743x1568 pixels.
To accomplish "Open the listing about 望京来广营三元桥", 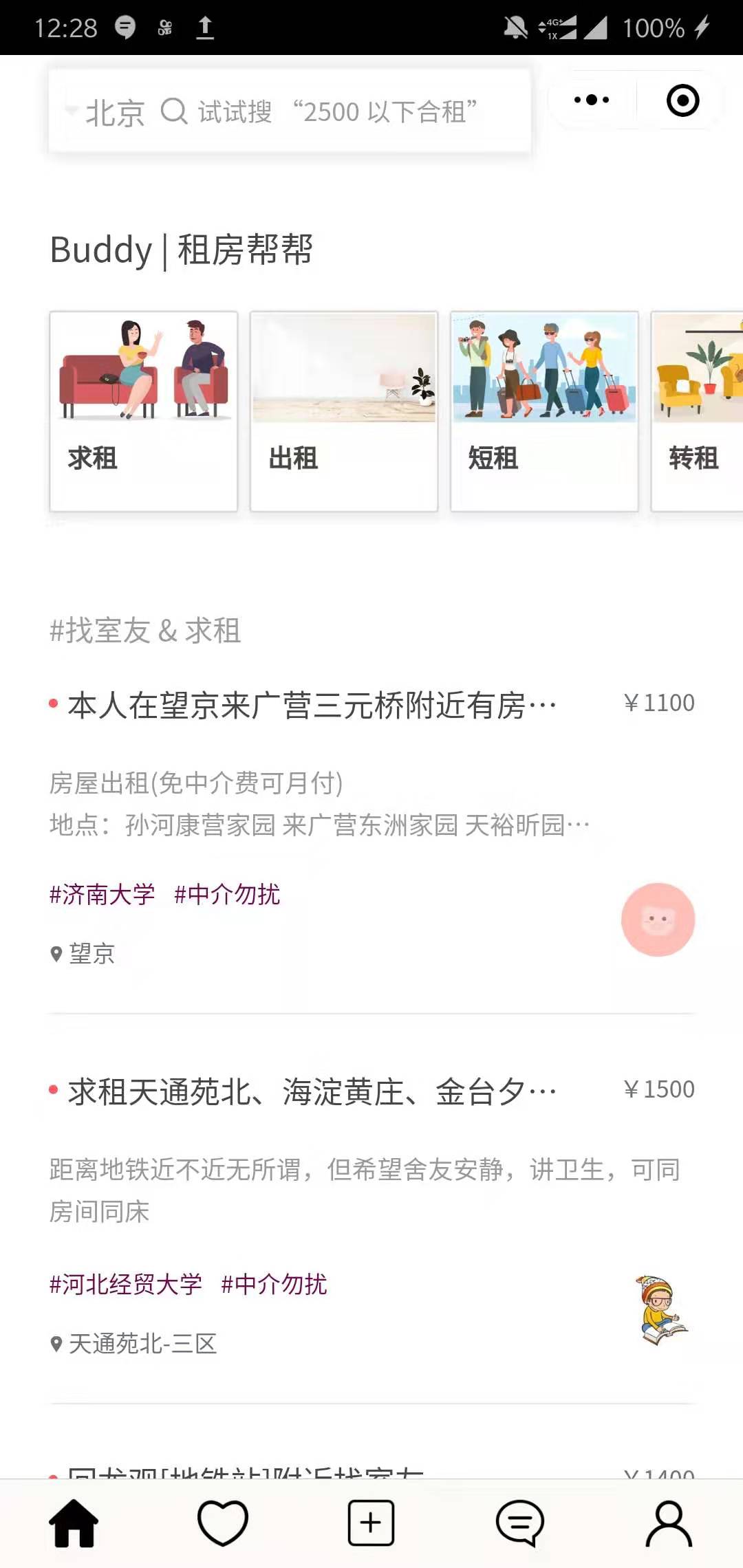I will pos(313,706).
